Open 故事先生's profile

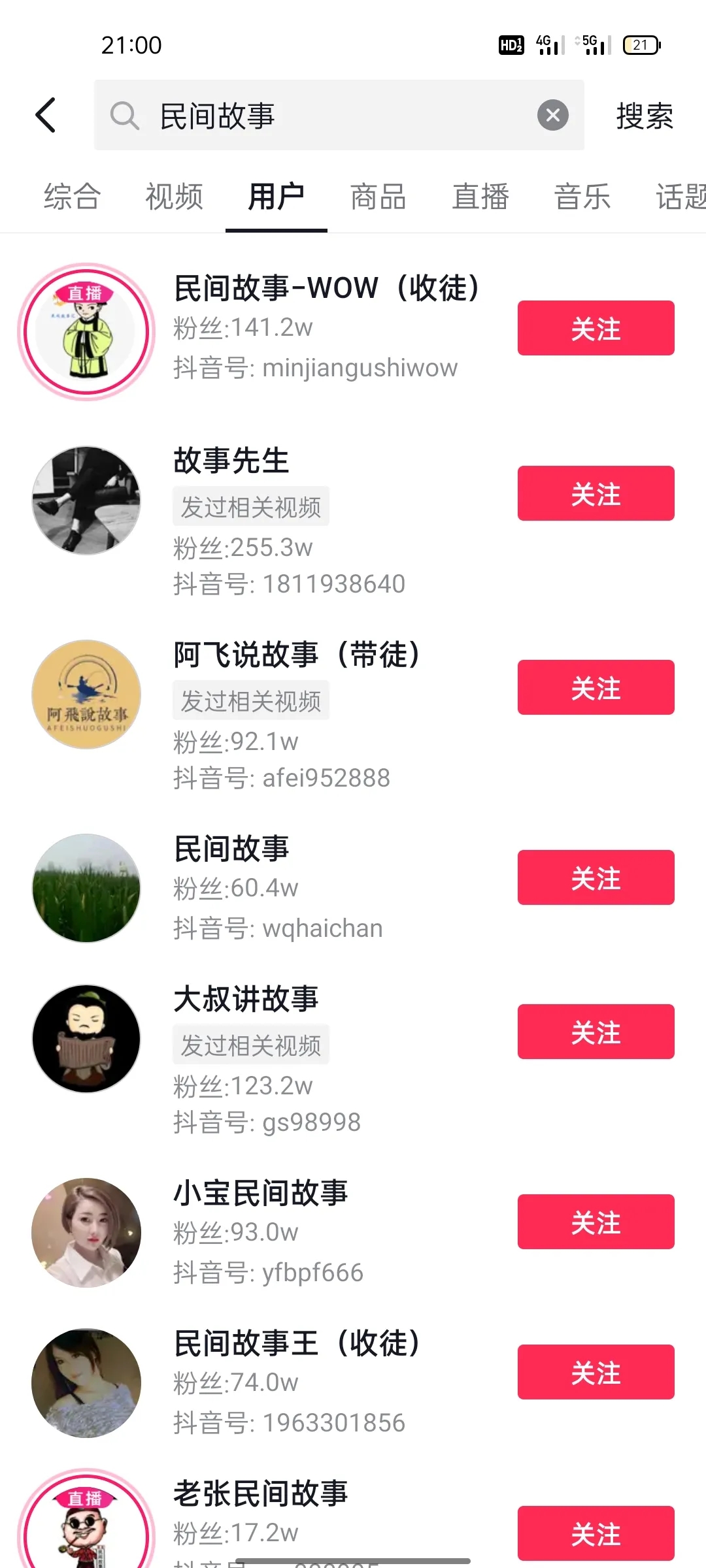tap(86, 500)
